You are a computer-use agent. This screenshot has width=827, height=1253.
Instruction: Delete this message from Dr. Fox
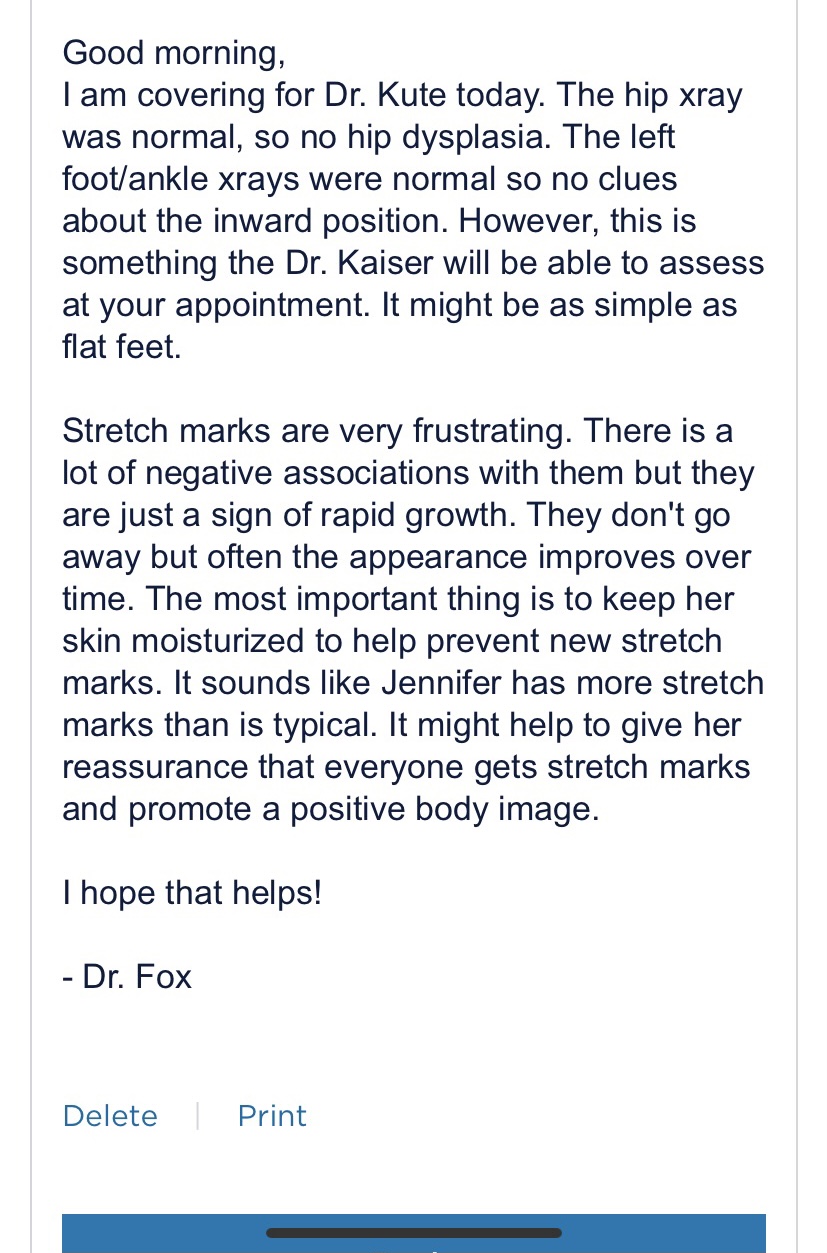pos(110,1116)
